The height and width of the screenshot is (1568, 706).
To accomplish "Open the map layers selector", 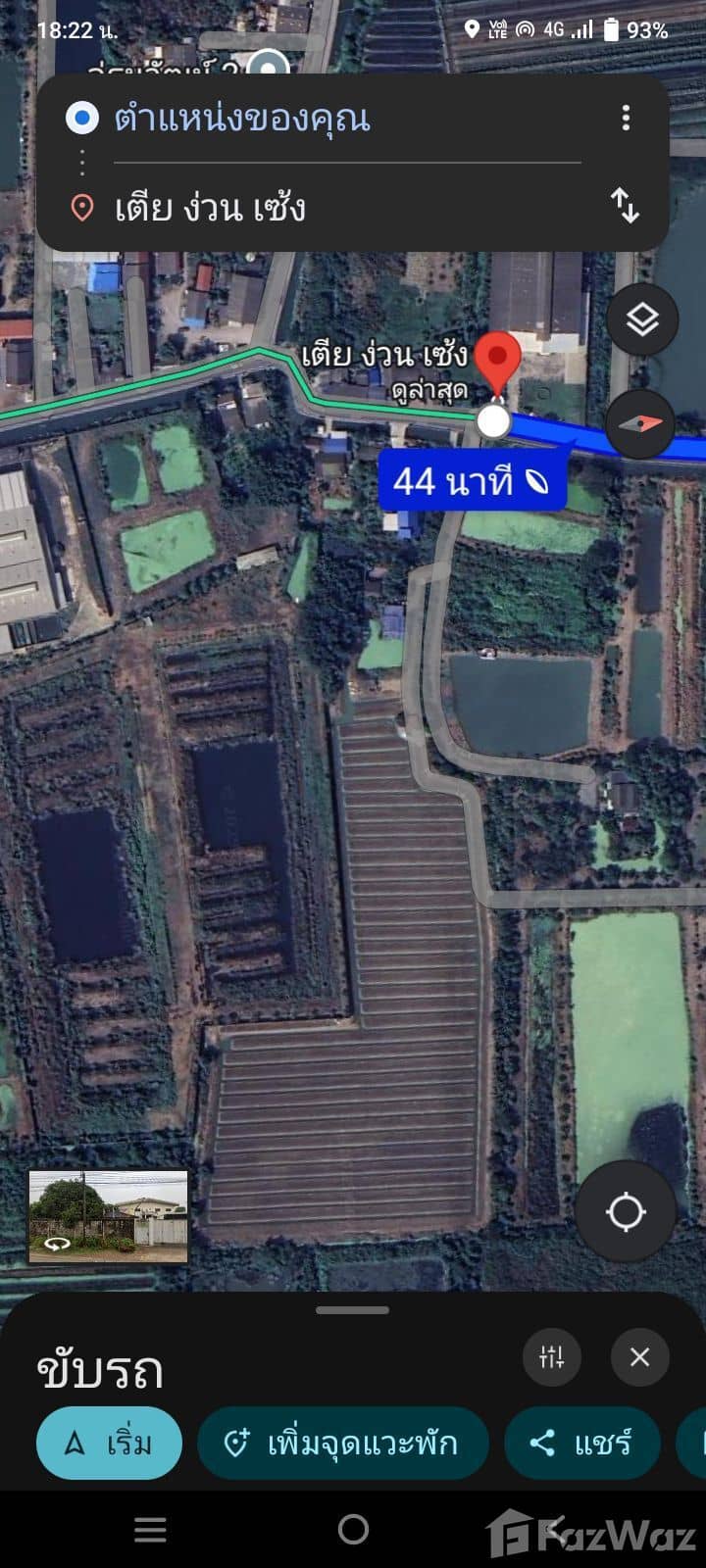I will [x=641, y=320].
